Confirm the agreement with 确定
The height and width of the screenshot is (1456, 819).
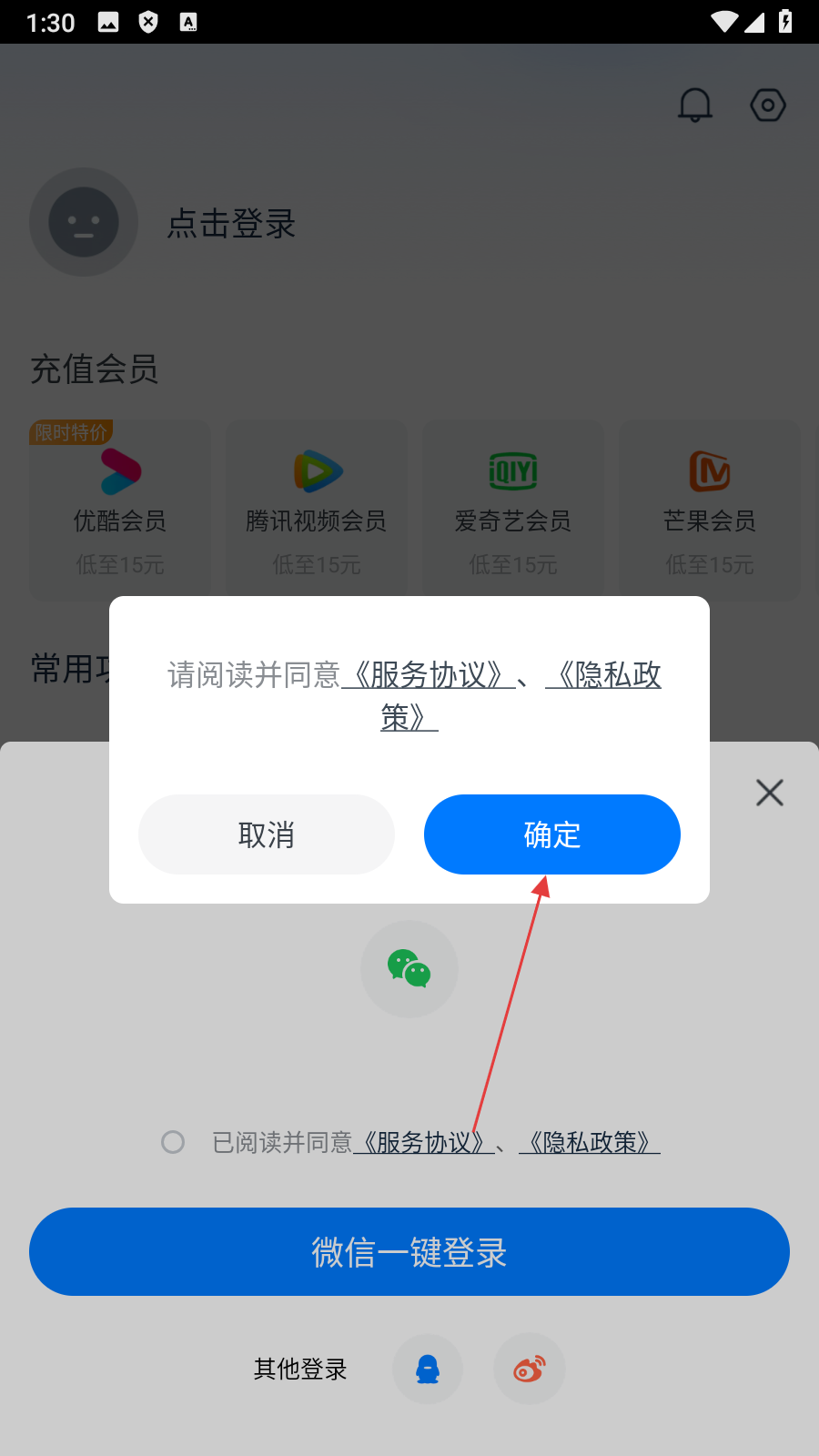coord(551,834)
